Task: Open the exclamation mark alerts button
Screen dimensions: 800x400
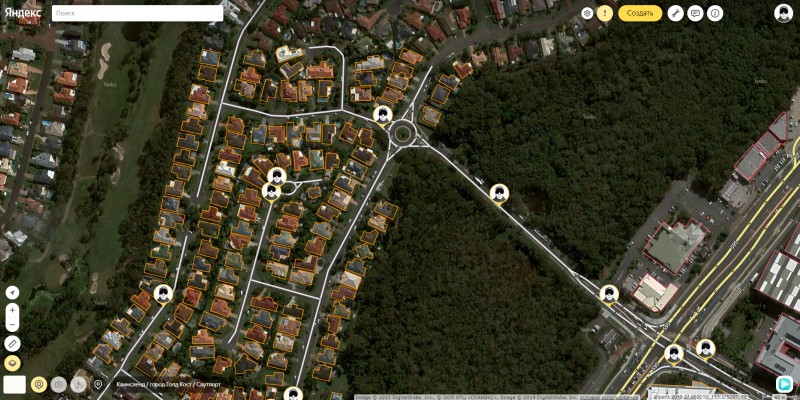Action: 605,13
